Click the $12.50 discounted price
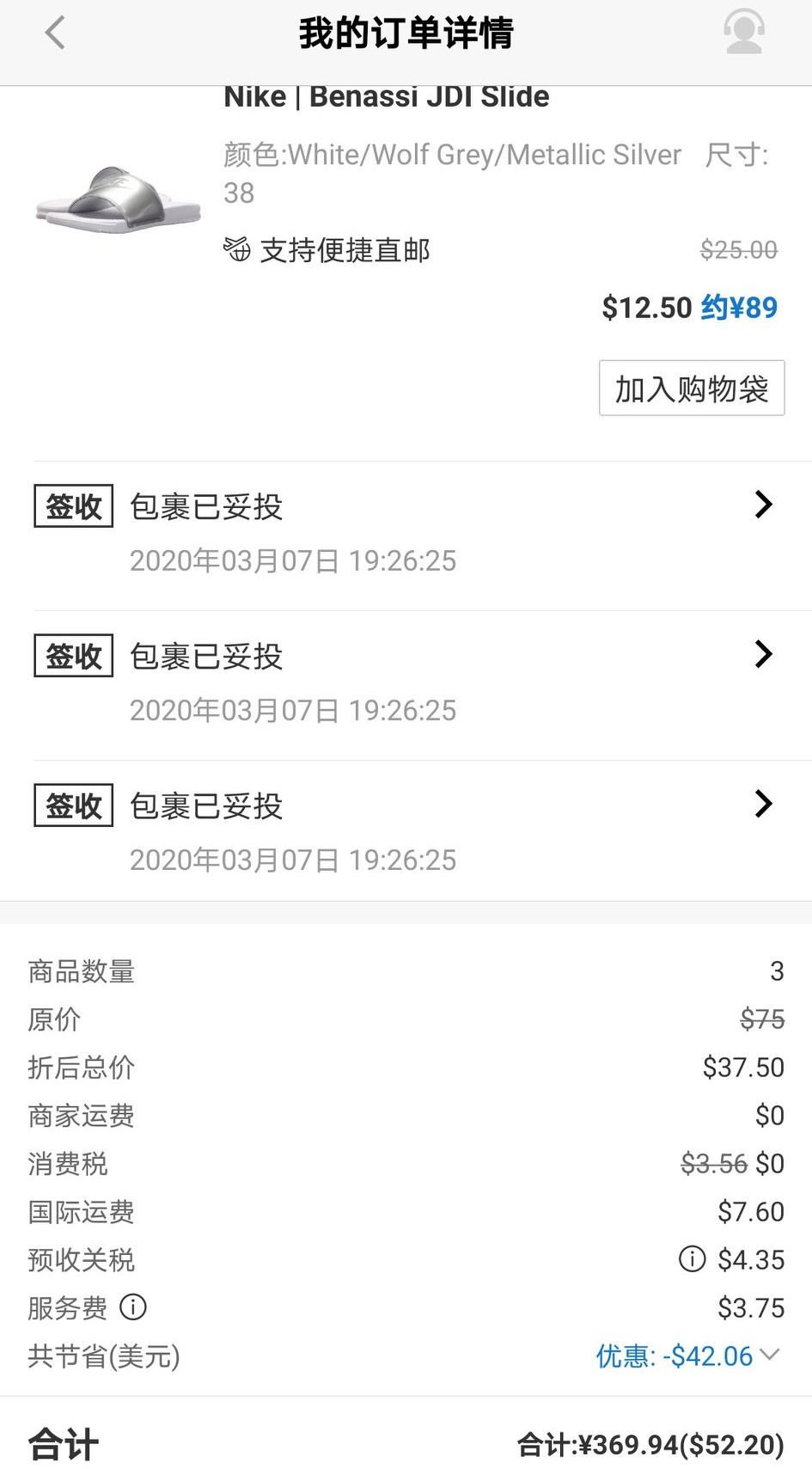812x1469 pixels. (646, 307)
